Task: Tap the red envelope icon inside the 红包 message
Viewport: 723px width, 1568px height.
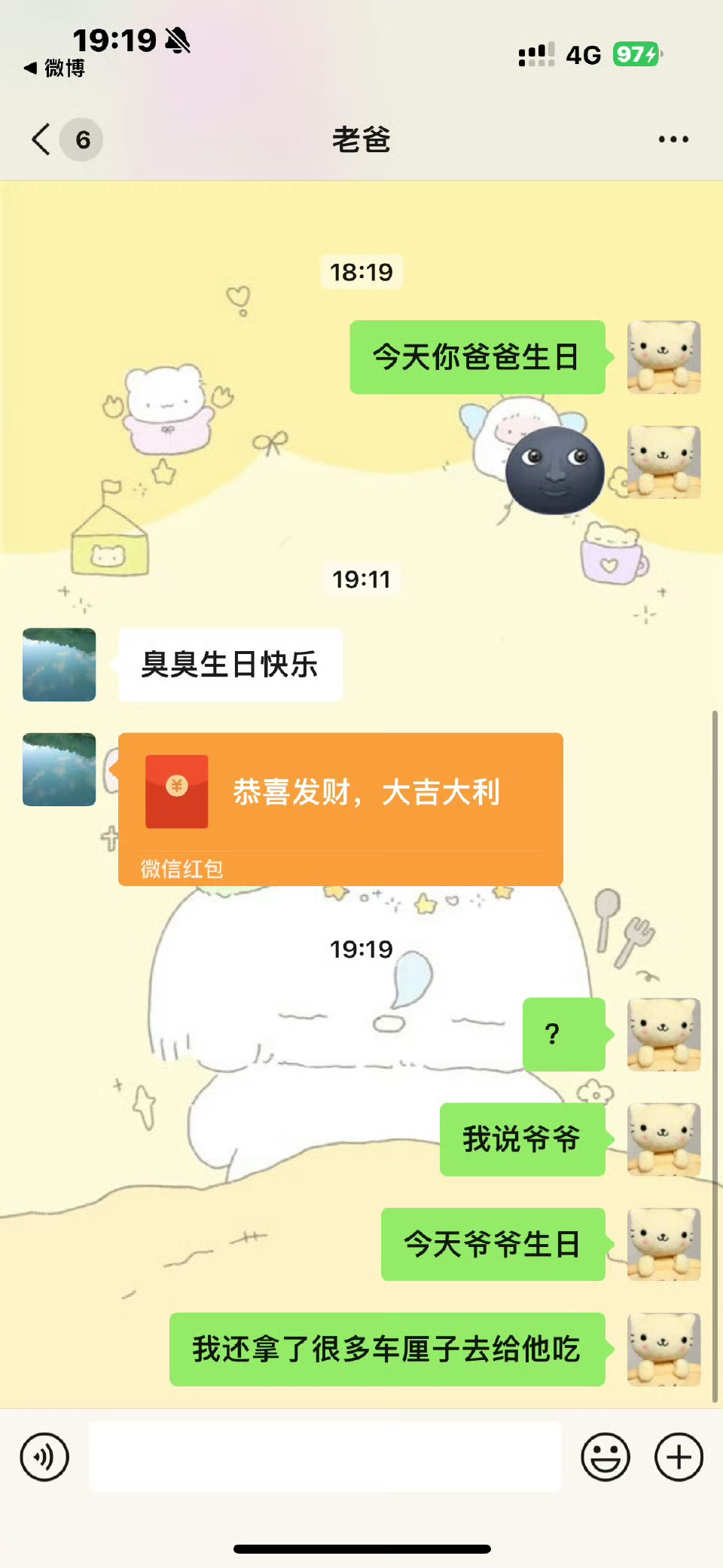Action: (175, 788)
